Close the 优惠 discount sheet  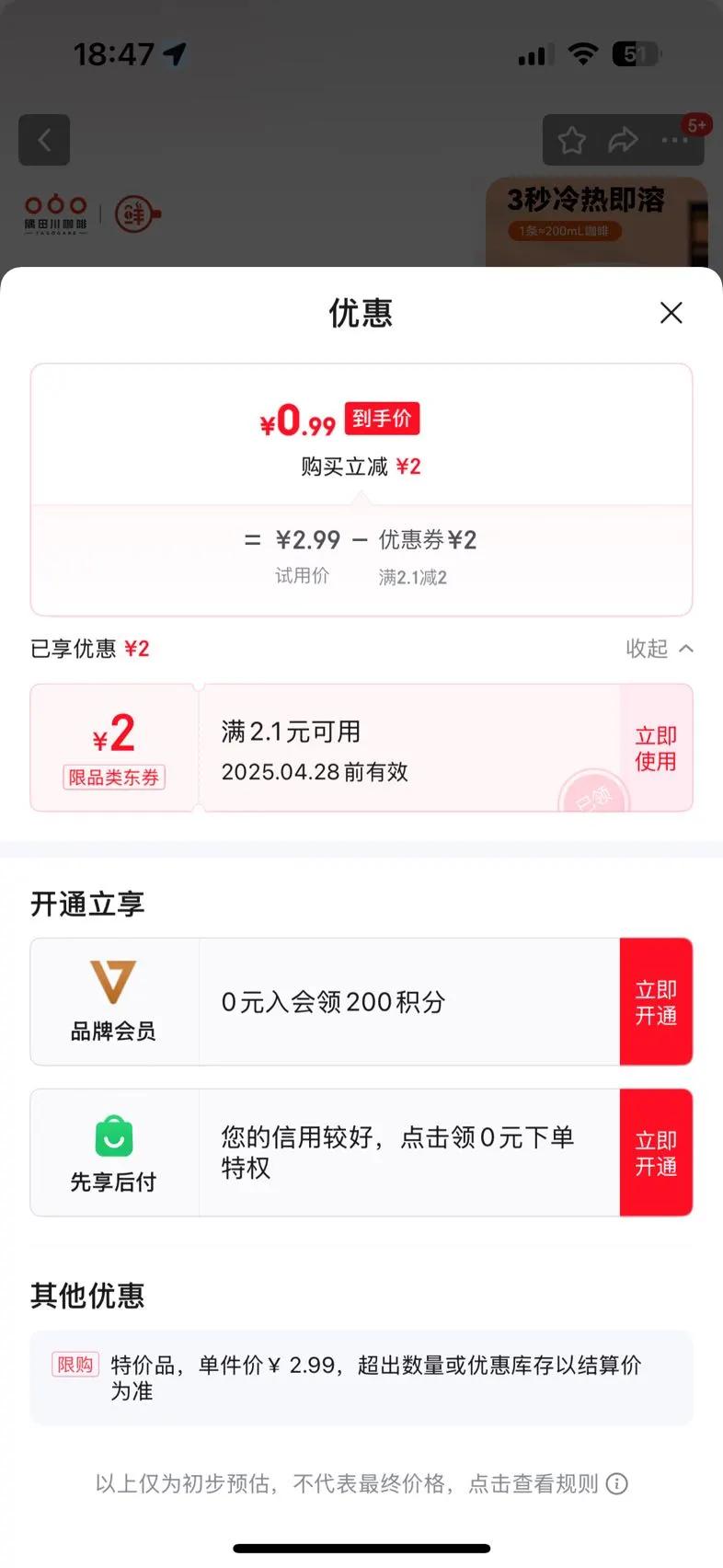(671, 313)
